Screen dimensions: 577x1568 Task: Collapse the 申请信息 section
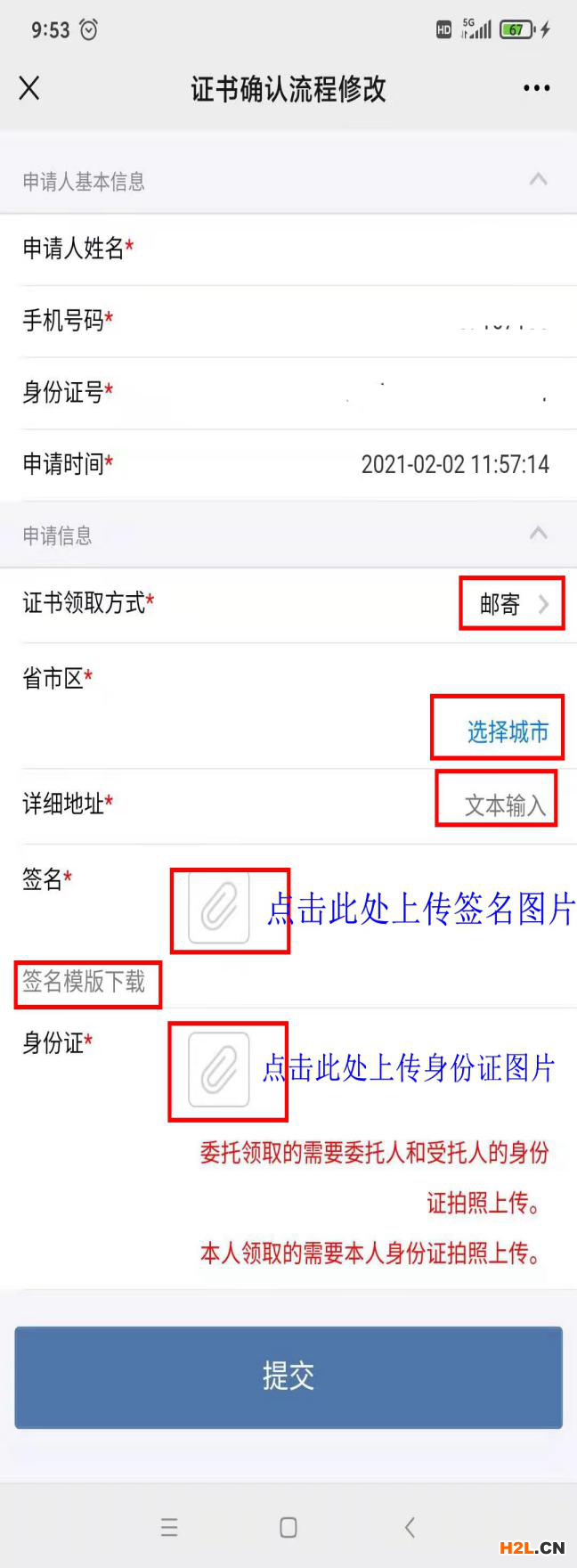(538, 534)
